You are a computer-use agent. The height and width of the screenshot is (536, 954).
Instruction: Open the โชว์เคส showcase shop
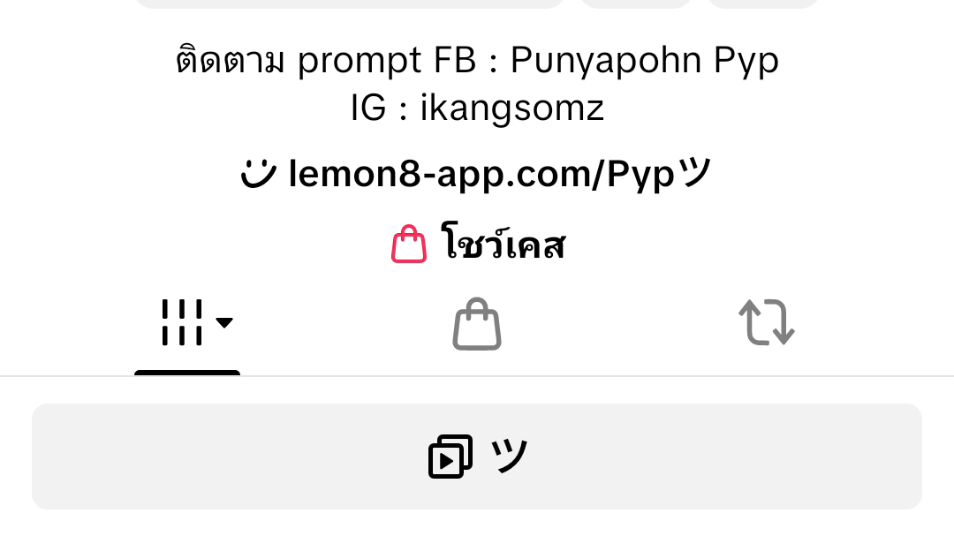pos(477,245)
